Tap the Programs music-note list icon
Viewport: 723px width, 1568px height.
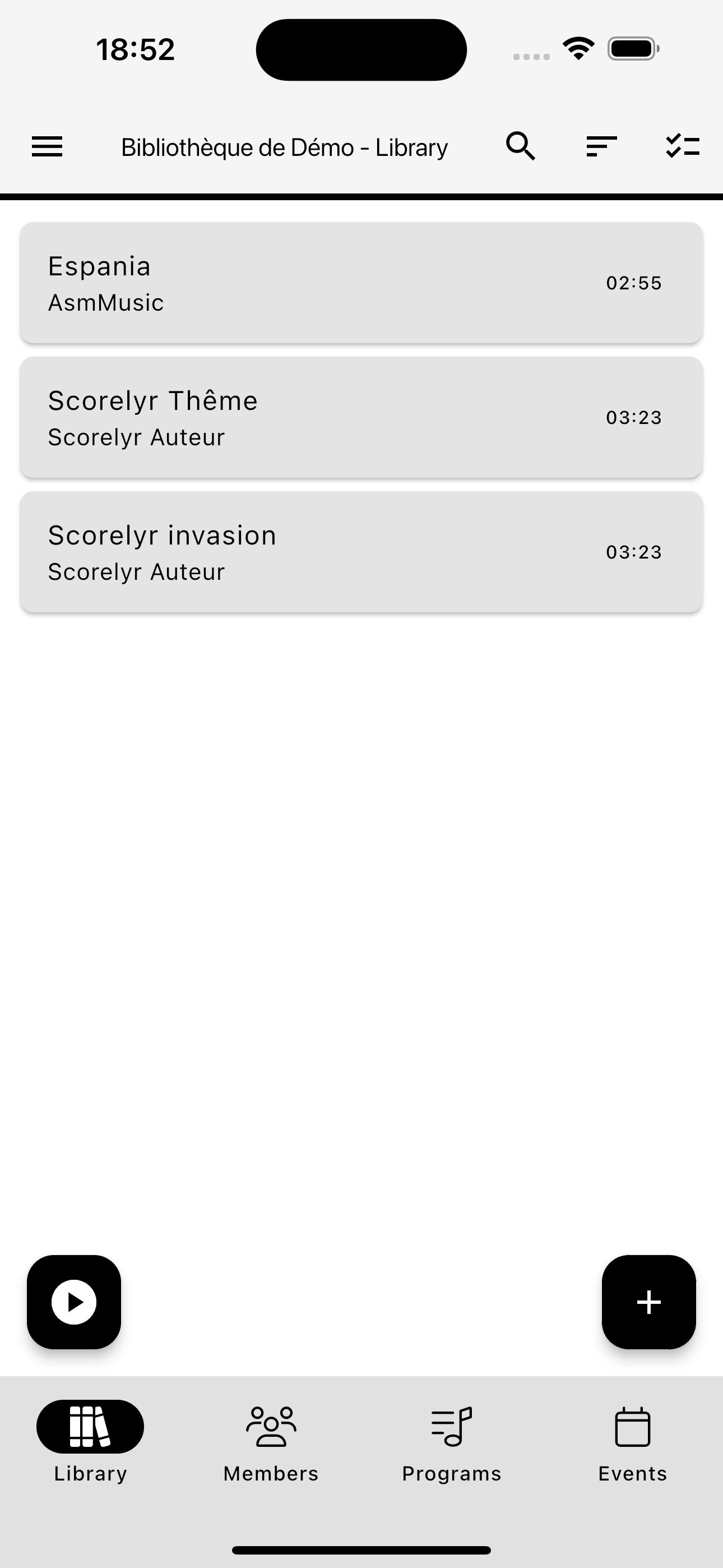pyautogui.click(x=451, y=1426)
